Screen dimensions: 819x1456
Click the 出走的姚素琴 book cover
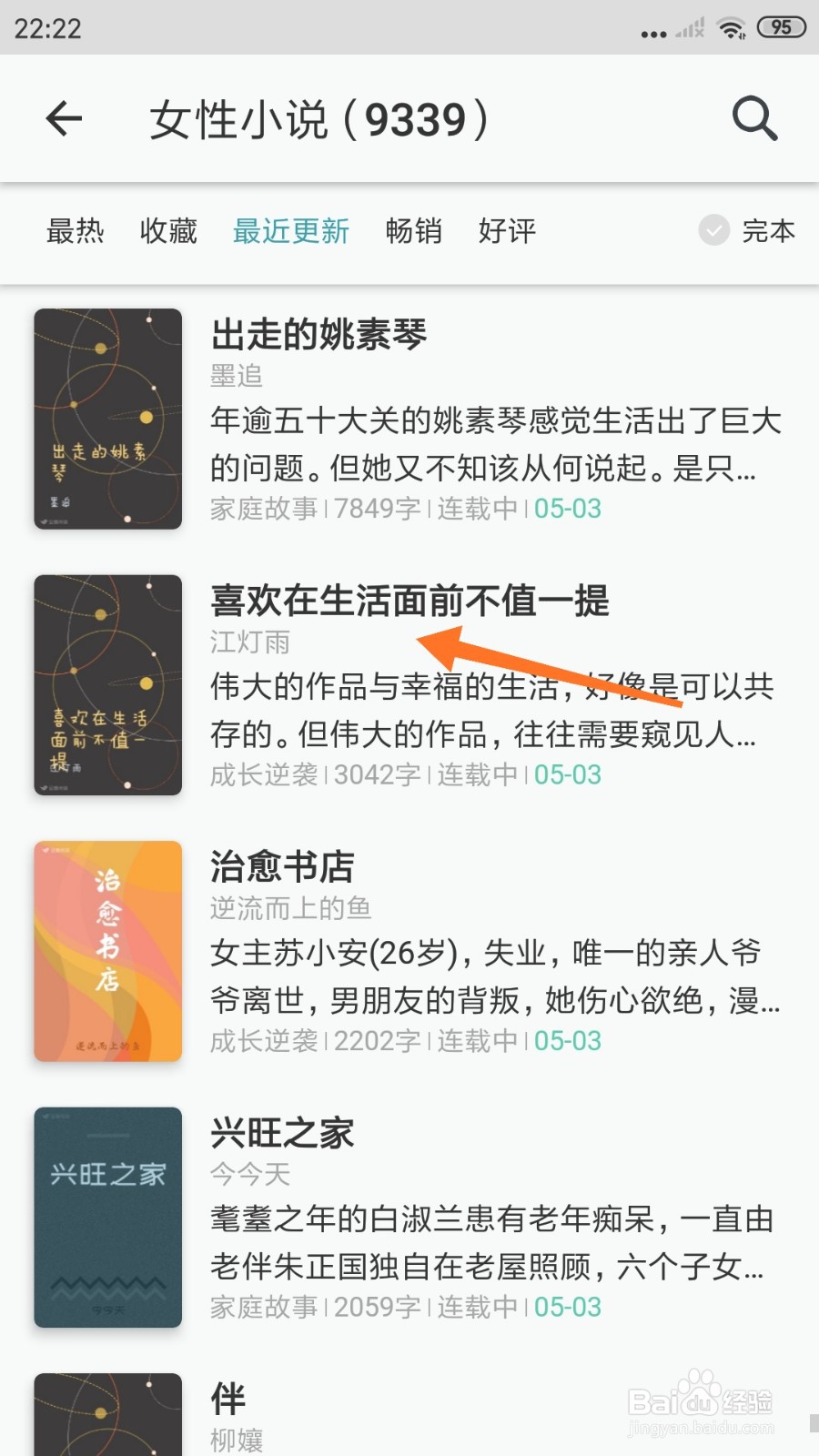107,420
